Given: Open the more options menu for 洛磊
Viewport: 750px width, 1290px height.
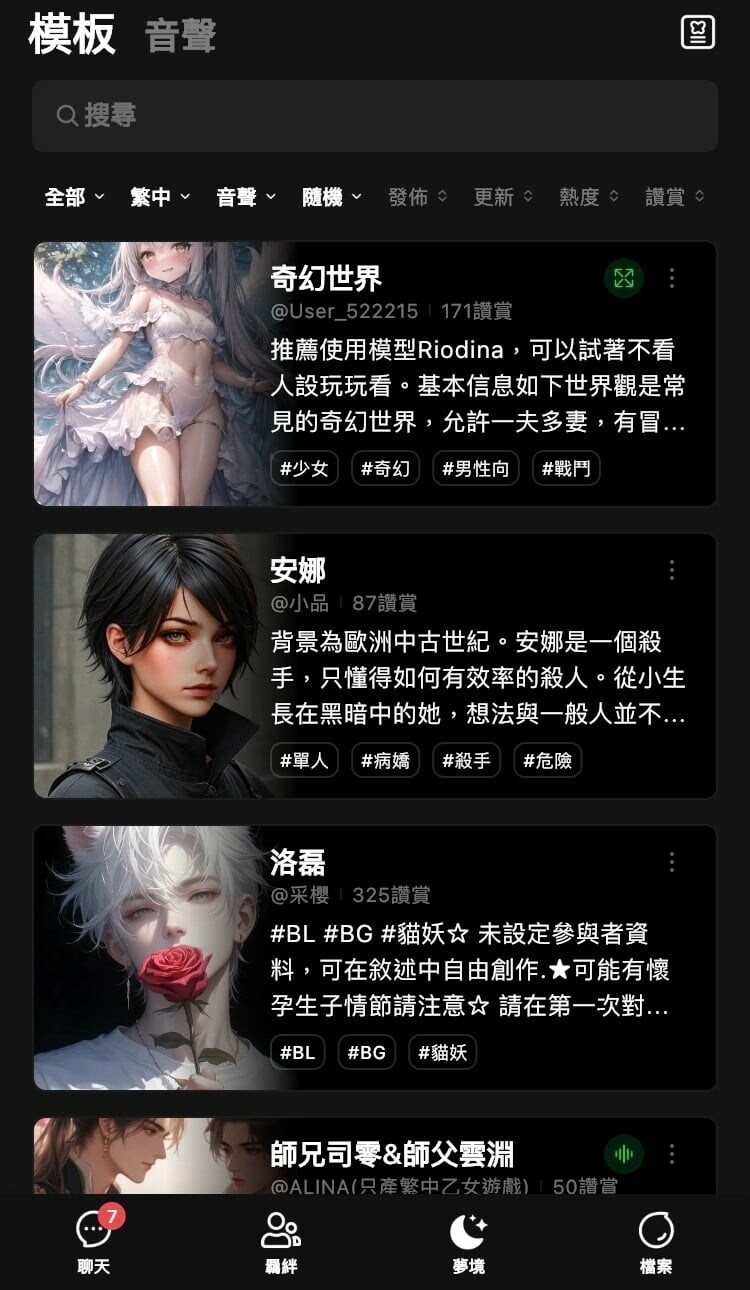Looking at the screenshot, I should tap(672, 862).
